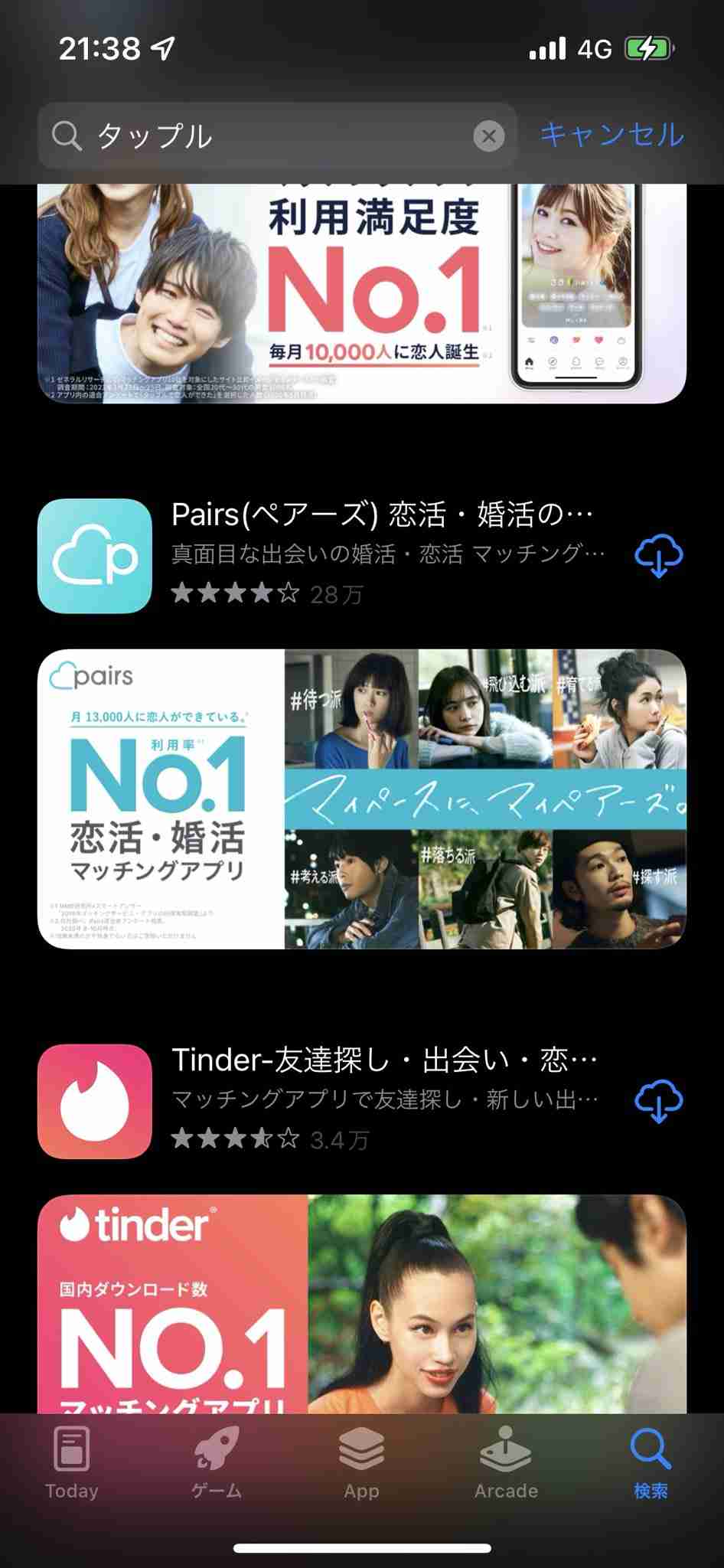This screenshot has width=724, height=1568.
Task: Tap the Tinder rating showing 3.4万
Action: 268,1139
